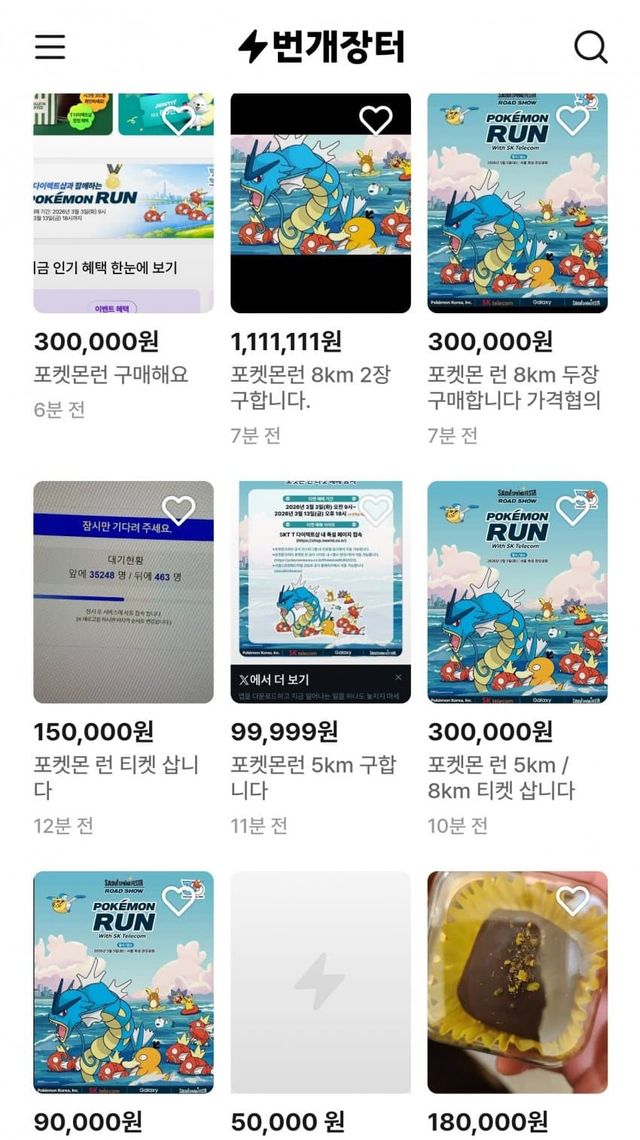Screen dimensions: 640x1140
Task: Heart the 90,000원 listing
Action: 178,901
